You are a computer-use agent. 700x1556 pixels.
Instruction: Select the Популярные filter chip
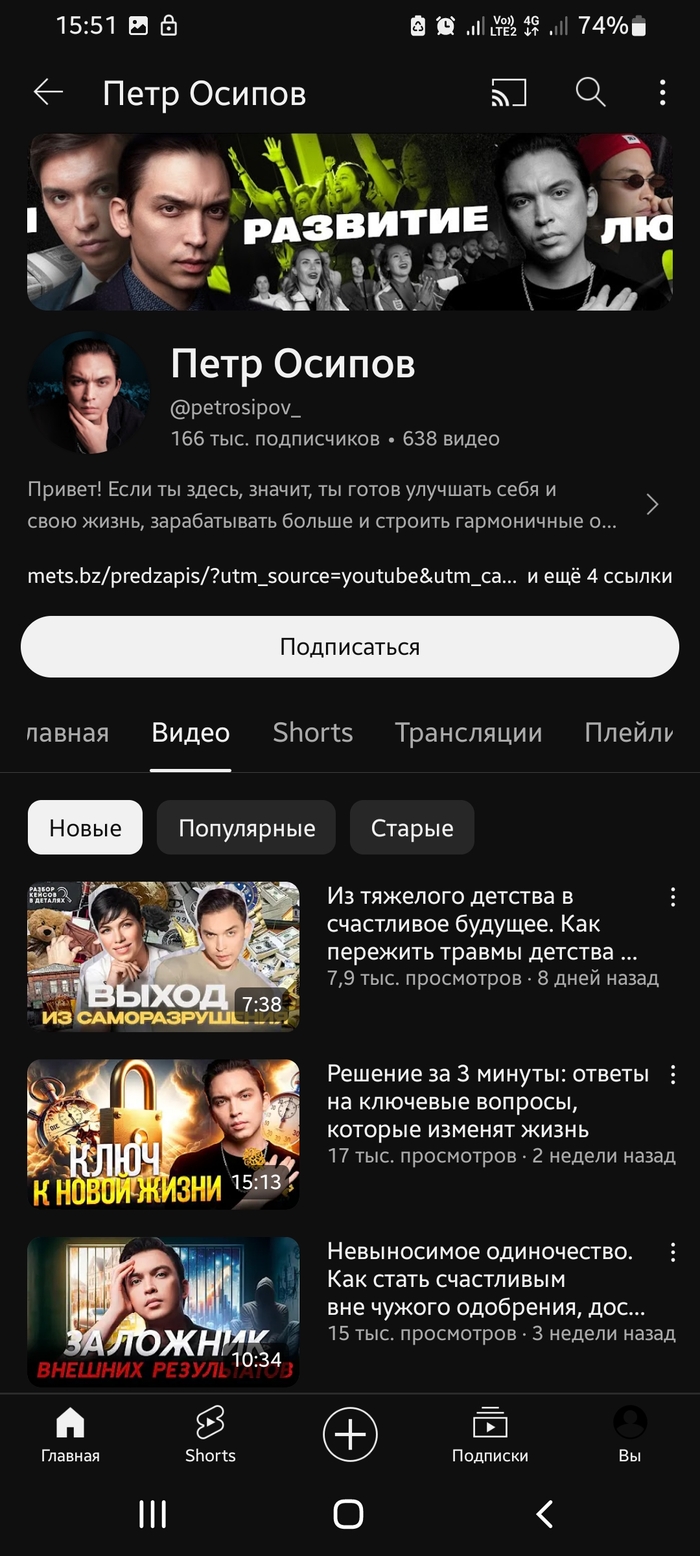[x=246, y=828]
